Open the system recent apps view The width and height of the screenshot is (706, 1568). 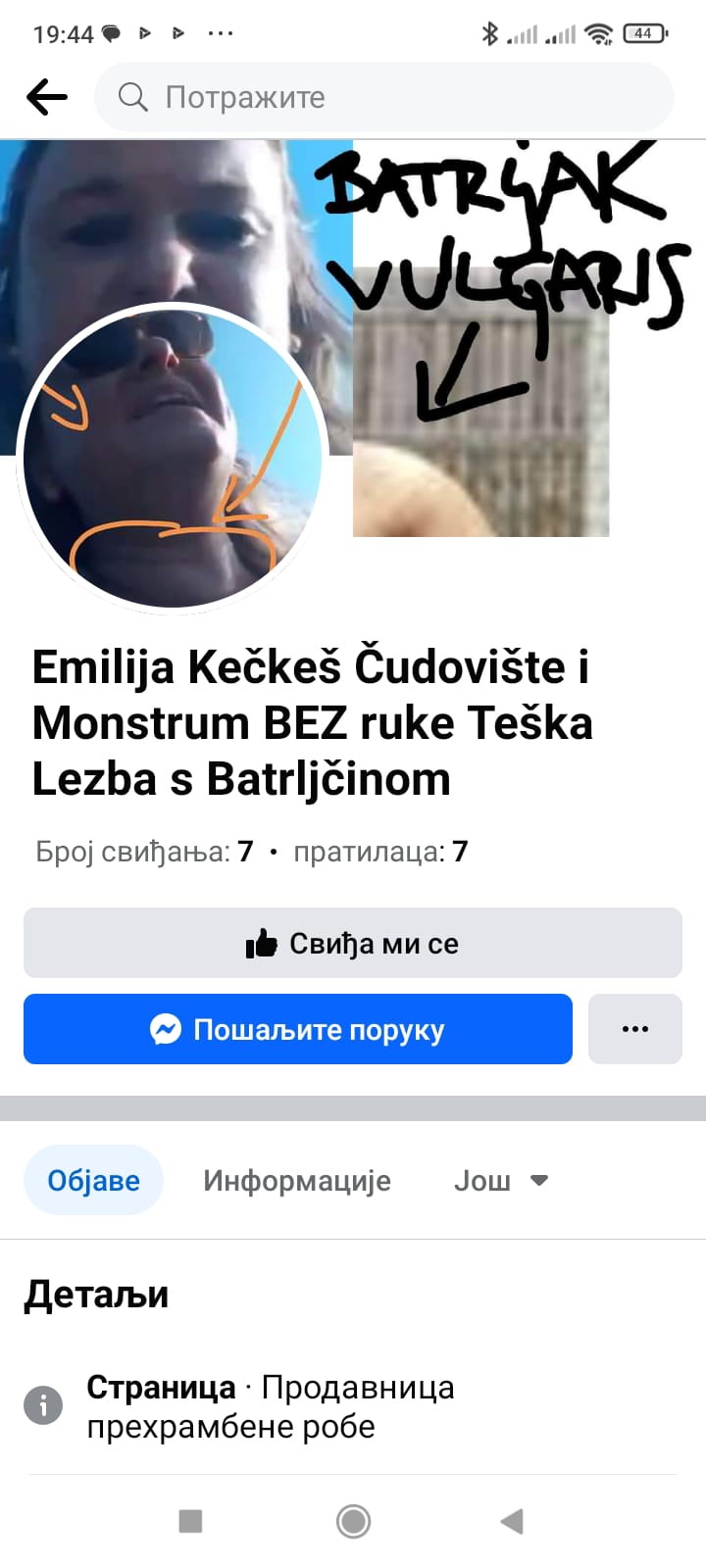tap(190, 1521)
